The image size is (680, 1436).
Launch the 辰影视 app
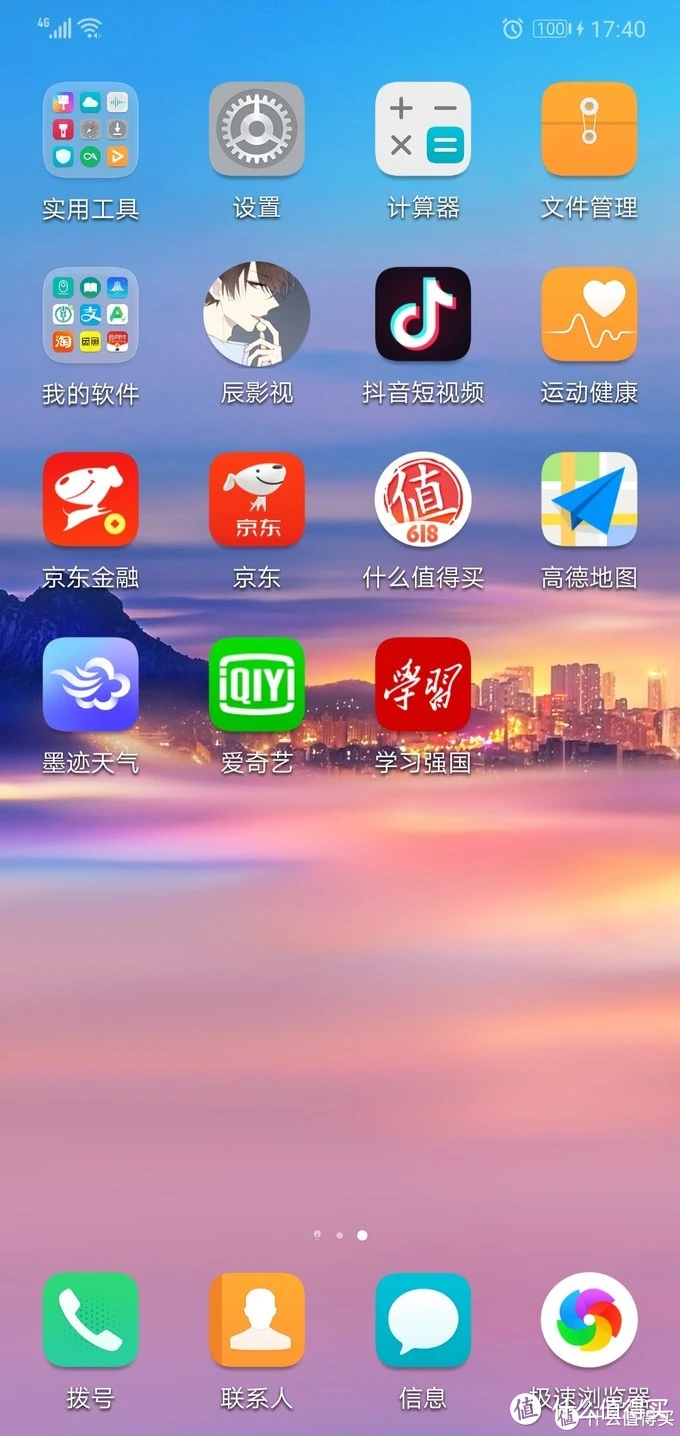click(x=256, y=314)
